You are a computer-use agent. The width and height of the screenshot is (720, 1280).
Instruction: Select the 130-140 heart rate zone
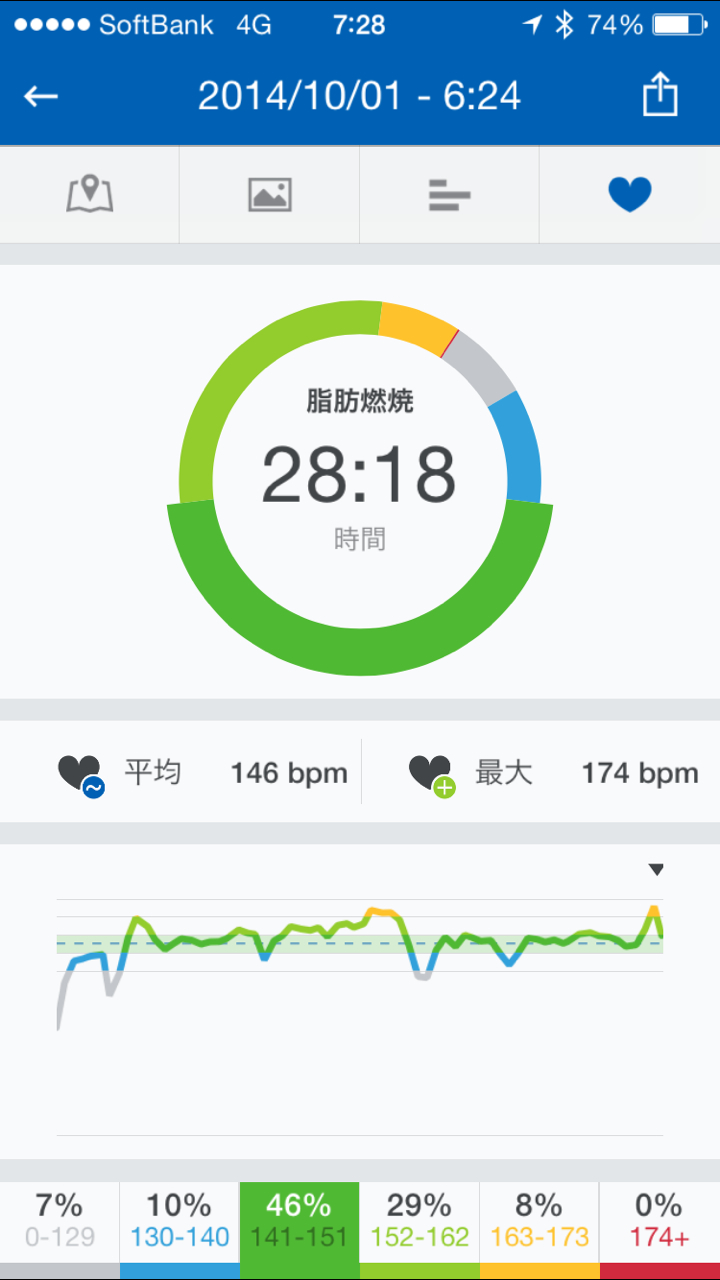pyautogui.click(x=180, y=1222)
